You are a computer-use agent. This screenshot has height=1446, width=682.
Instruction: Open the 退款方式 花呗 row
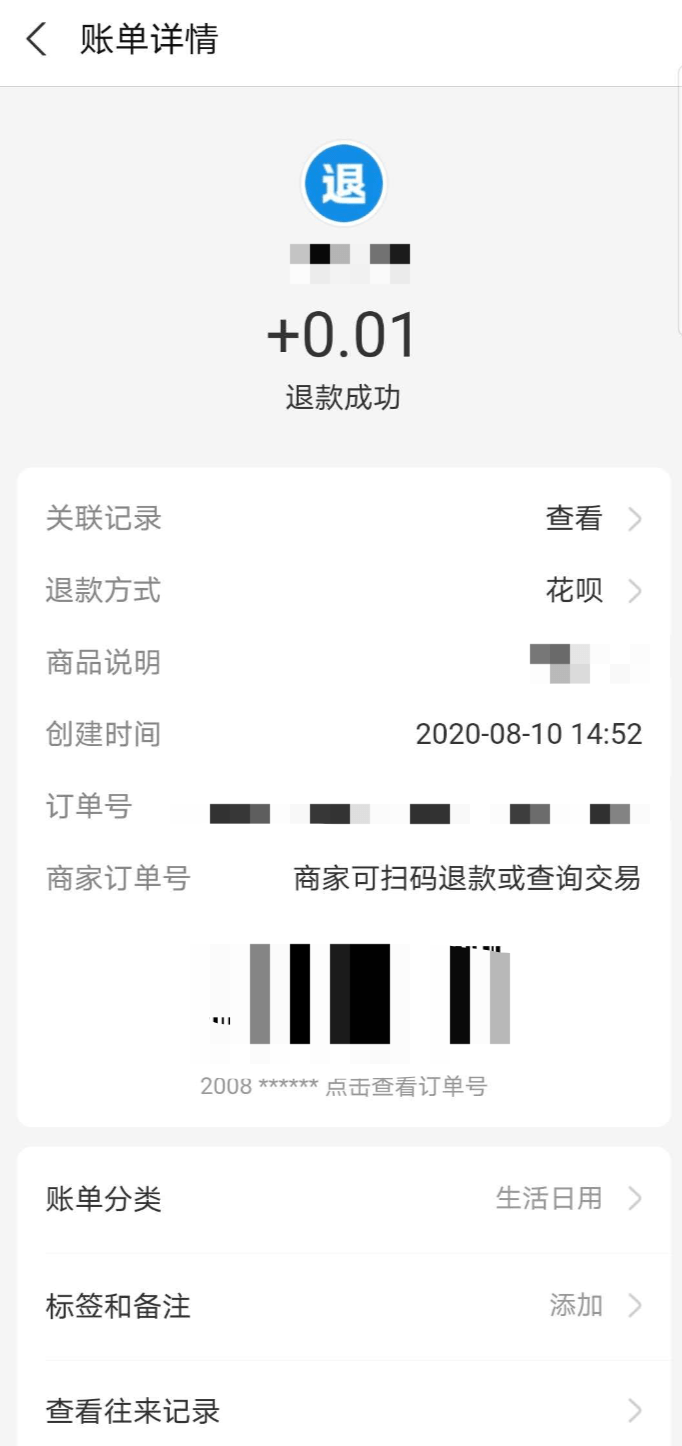tap(343, 591)
